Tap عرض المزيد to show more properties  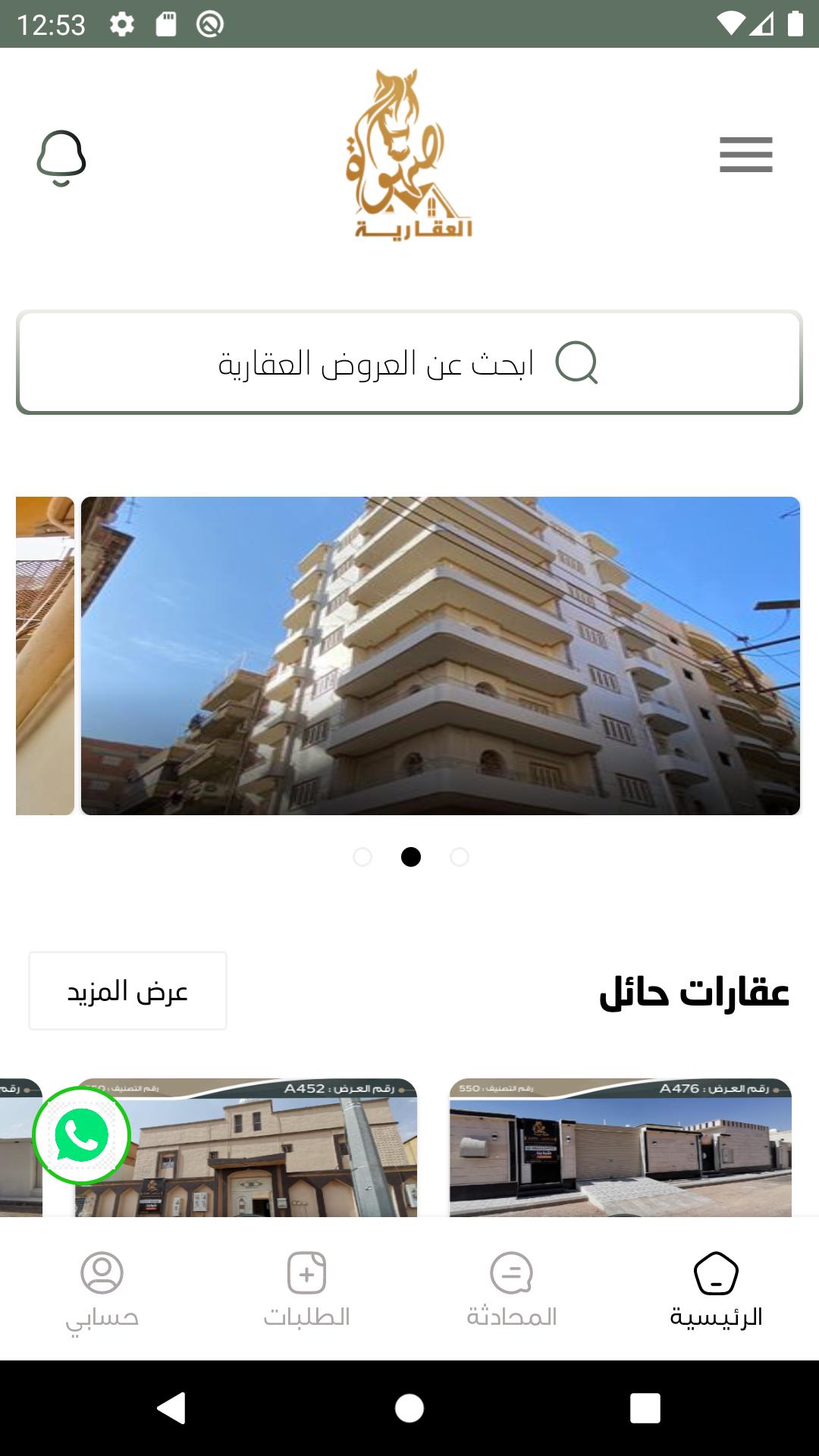[127, 991]
